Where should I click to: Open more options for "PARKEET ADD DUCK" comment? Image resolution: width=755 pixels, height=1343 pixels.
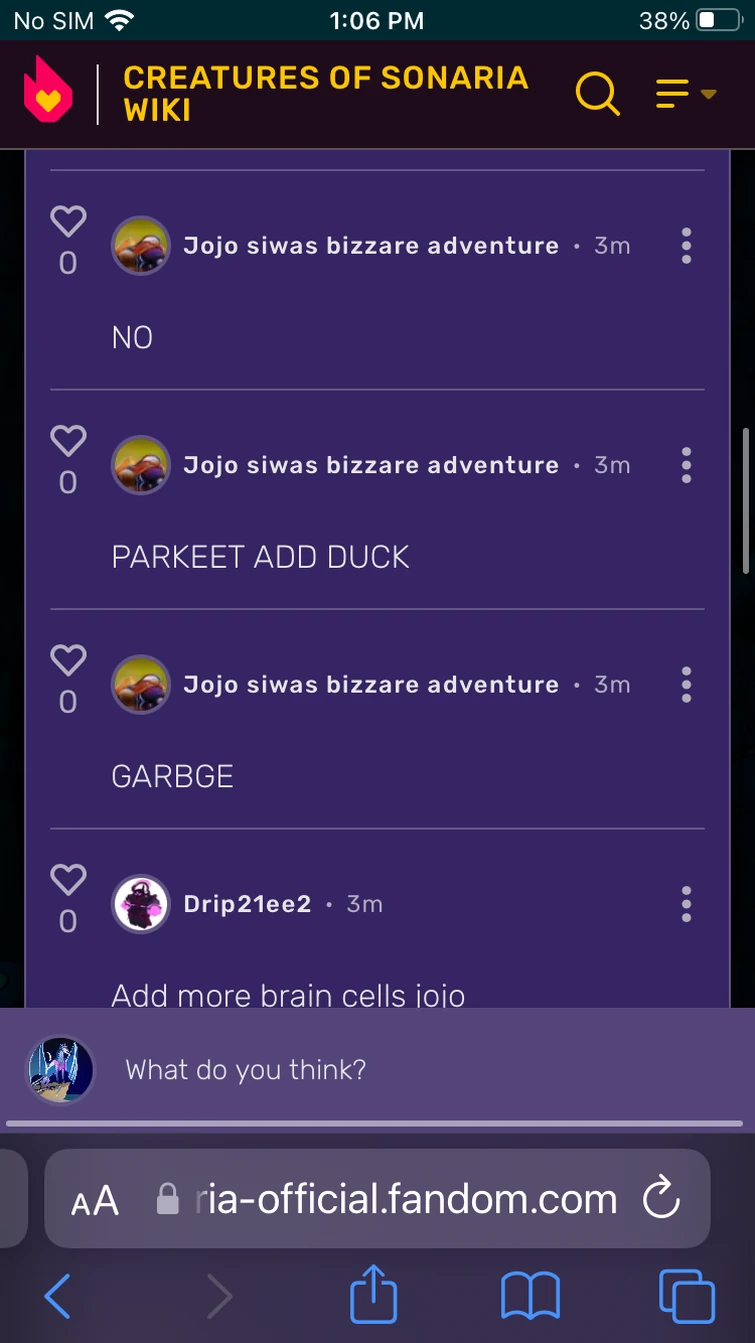[686, 465]
